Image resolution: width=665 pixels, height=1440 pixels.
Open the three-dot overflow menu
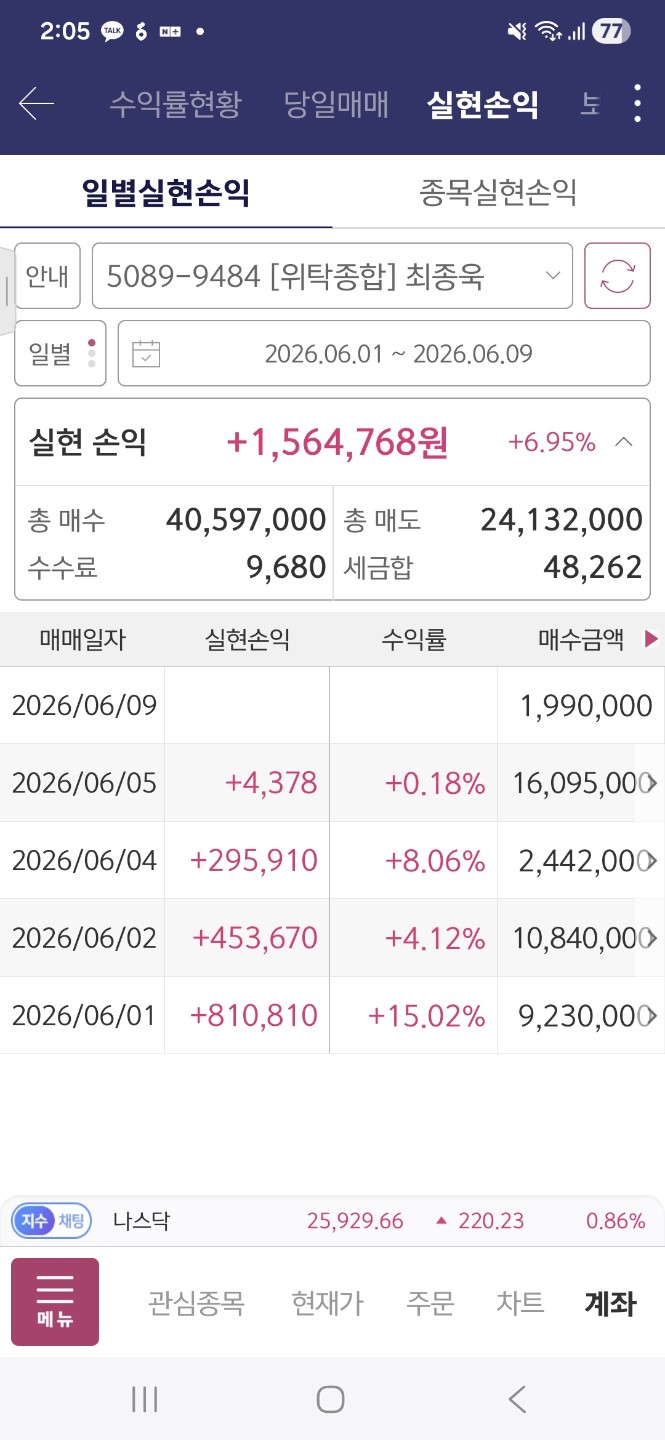point(638,104)
